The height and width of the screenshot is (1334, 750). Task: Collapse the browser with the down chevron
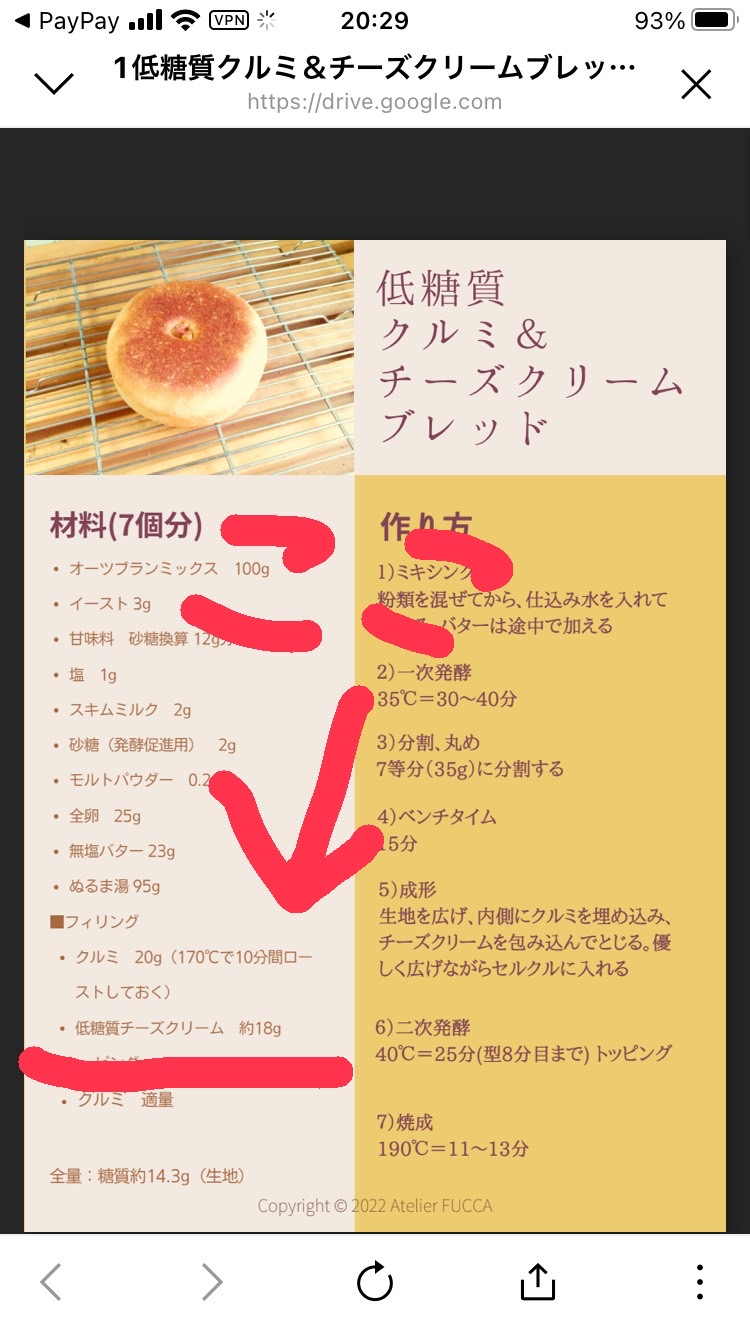[54, 84]
